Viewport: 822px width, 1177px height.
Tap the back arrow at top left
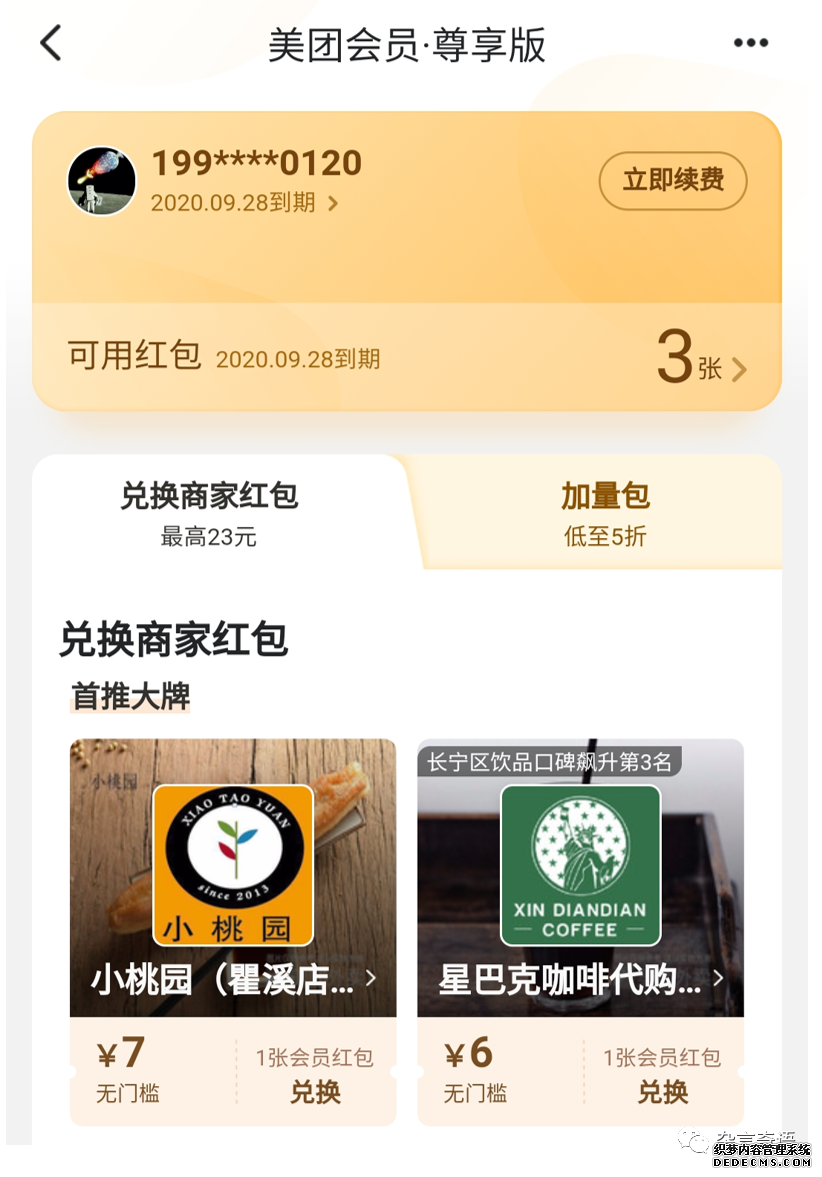[52, 44]
